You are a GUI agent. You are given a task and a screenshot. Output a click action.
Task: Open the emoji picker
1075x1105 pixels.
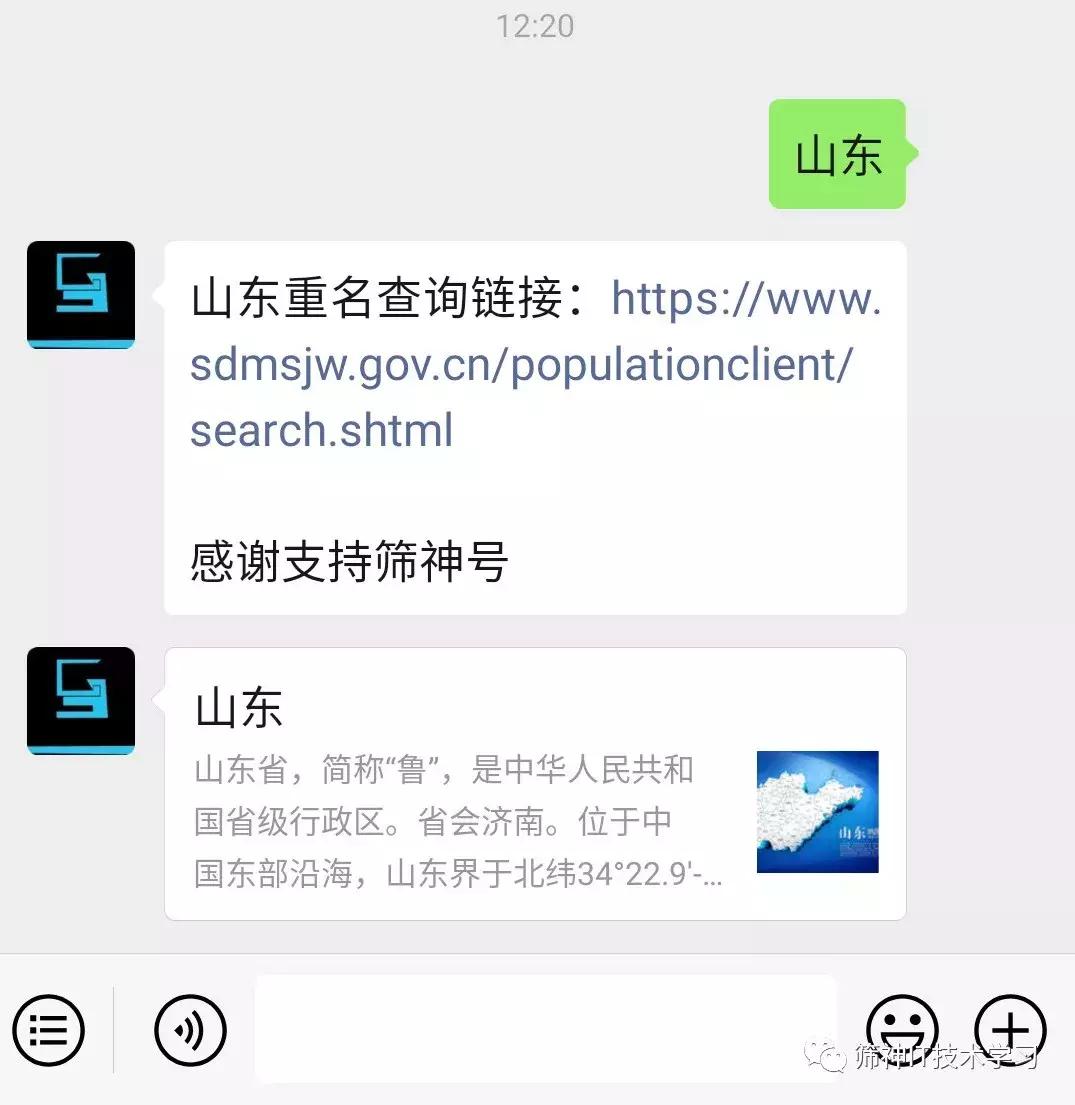pos(899,1028)
